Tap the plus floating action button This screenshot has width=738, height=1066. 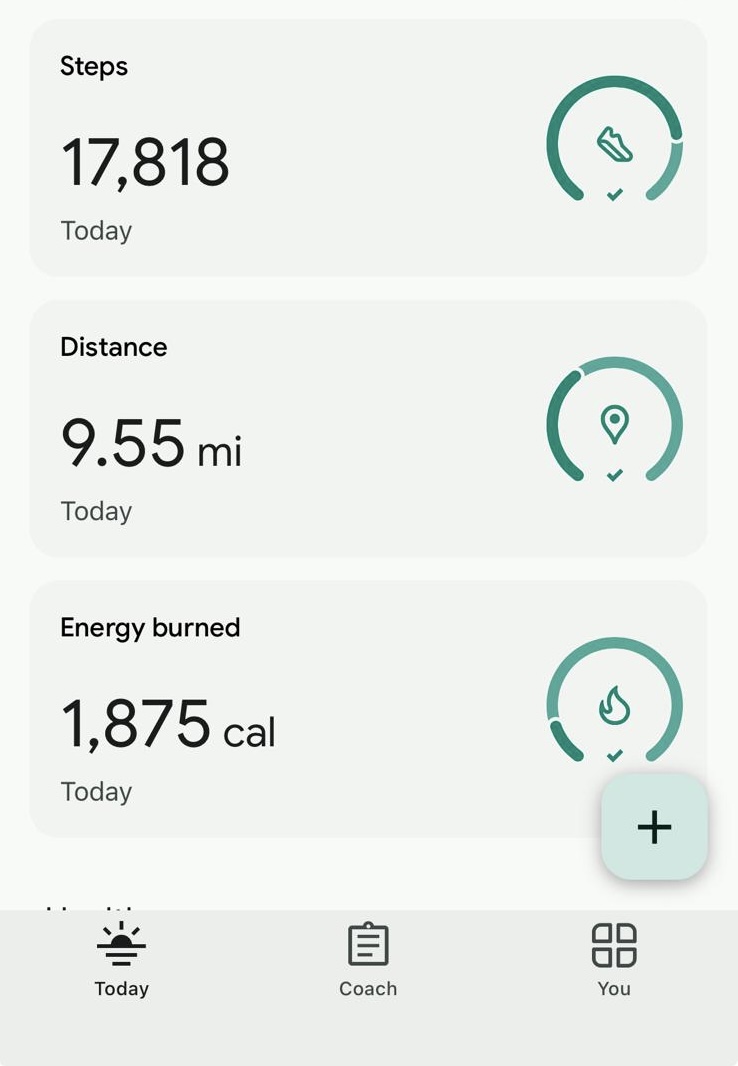pyautogui.click(x=654, y=827)
